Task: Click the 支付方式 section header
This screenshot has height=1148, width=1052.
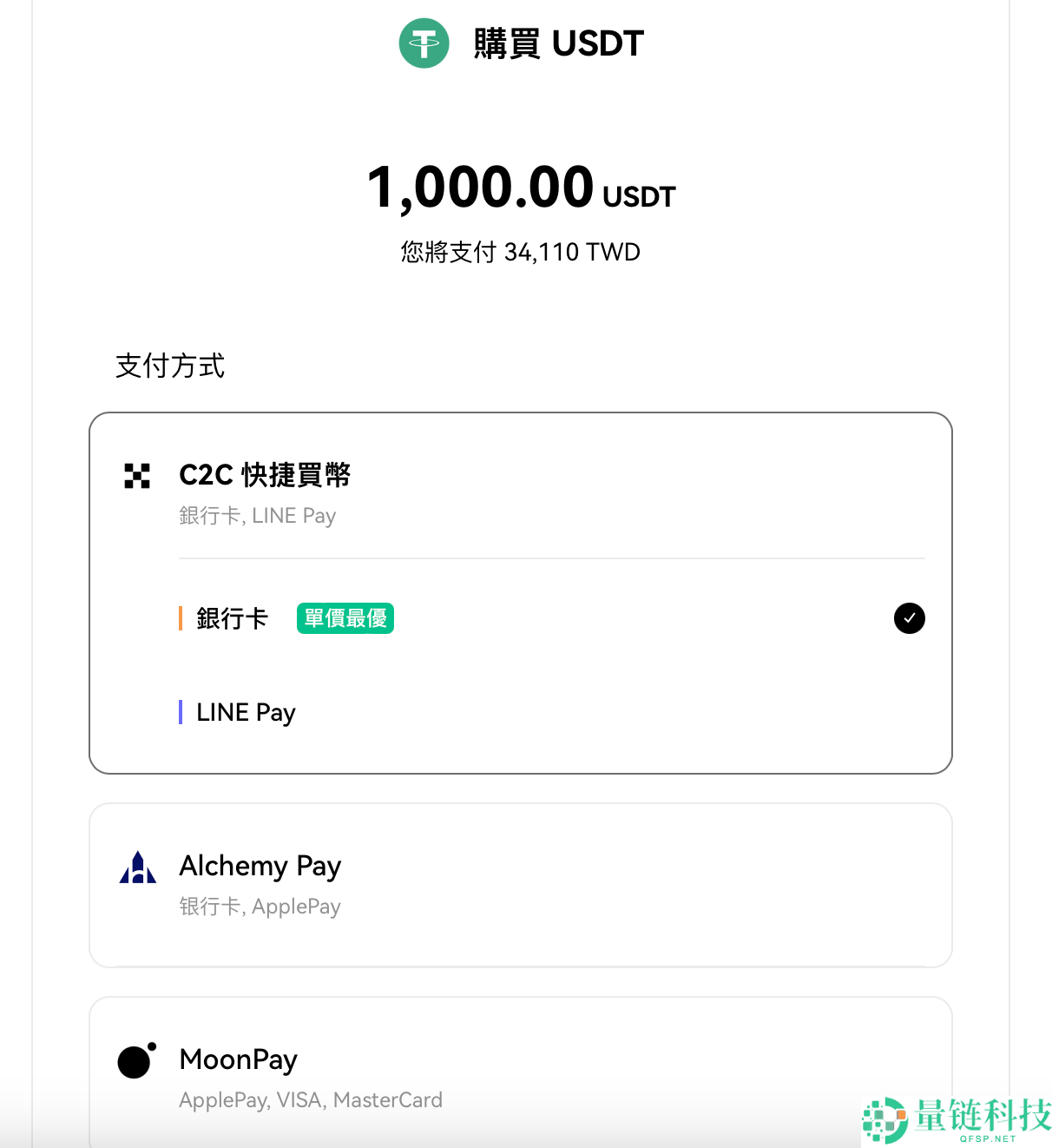Action: pos(170,366)
